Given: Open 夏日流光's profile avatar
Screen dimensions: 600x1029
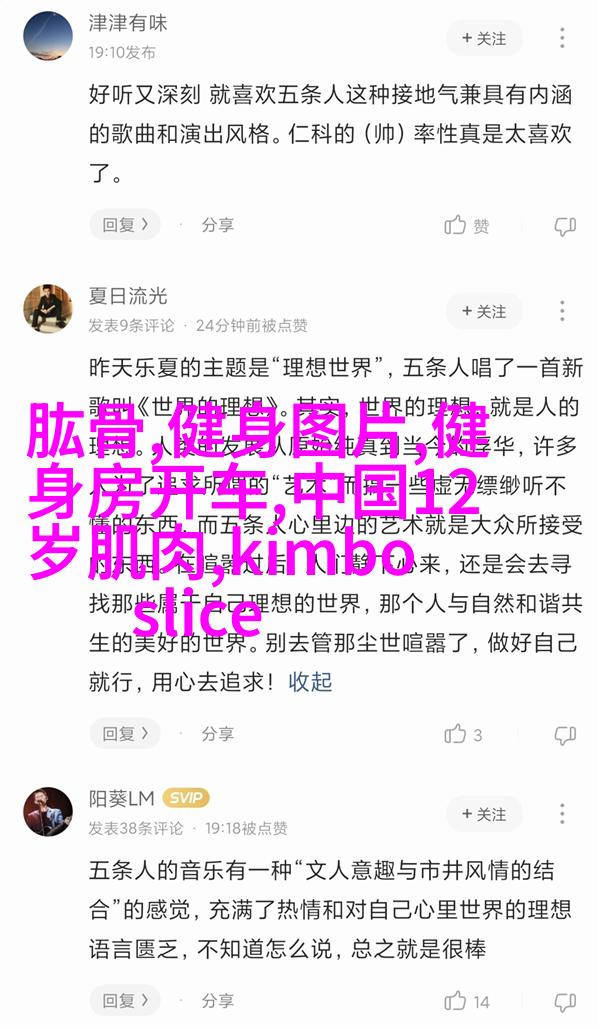Looking at the screenshot, I should pos(47,308).
